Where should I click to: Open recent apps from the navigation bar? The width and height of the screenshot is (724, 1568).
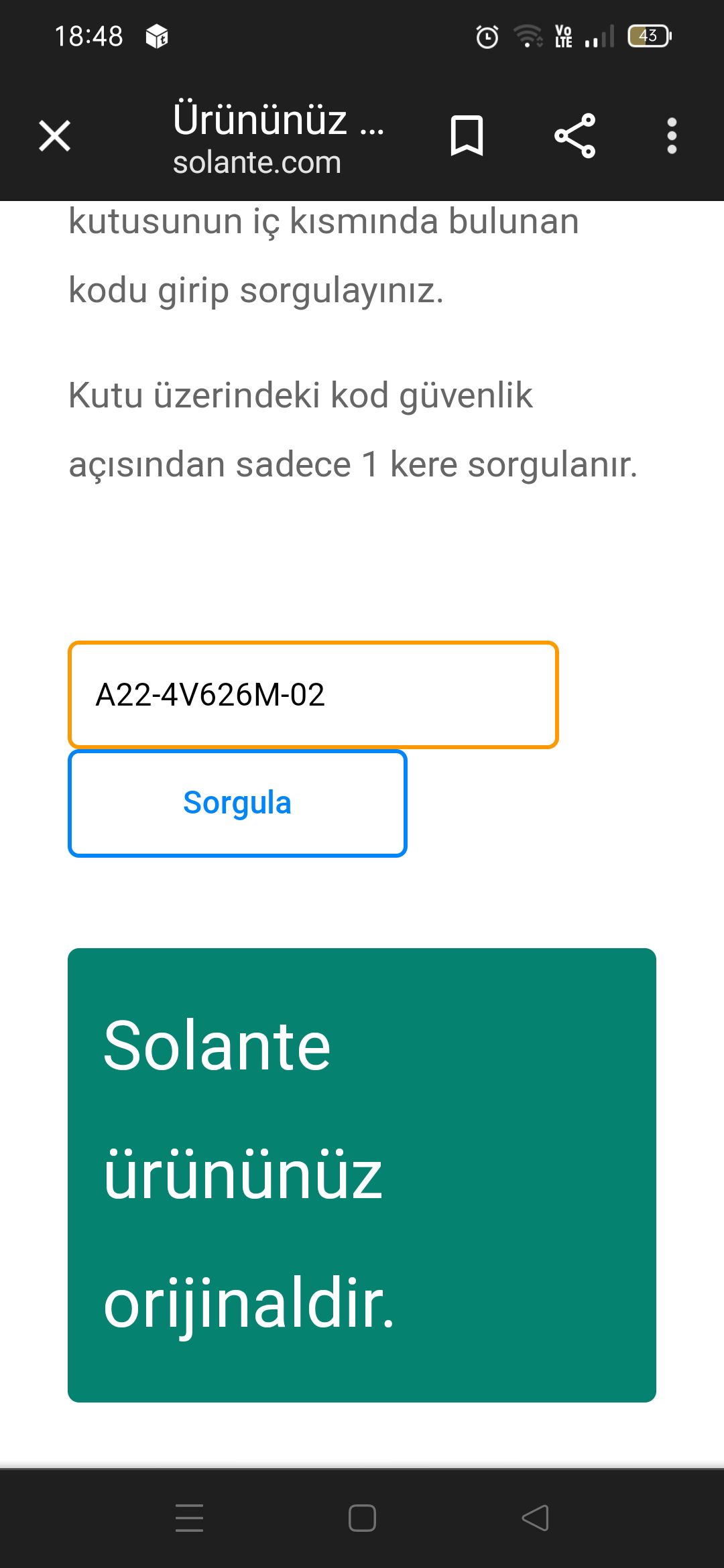tap(189, 1518)
